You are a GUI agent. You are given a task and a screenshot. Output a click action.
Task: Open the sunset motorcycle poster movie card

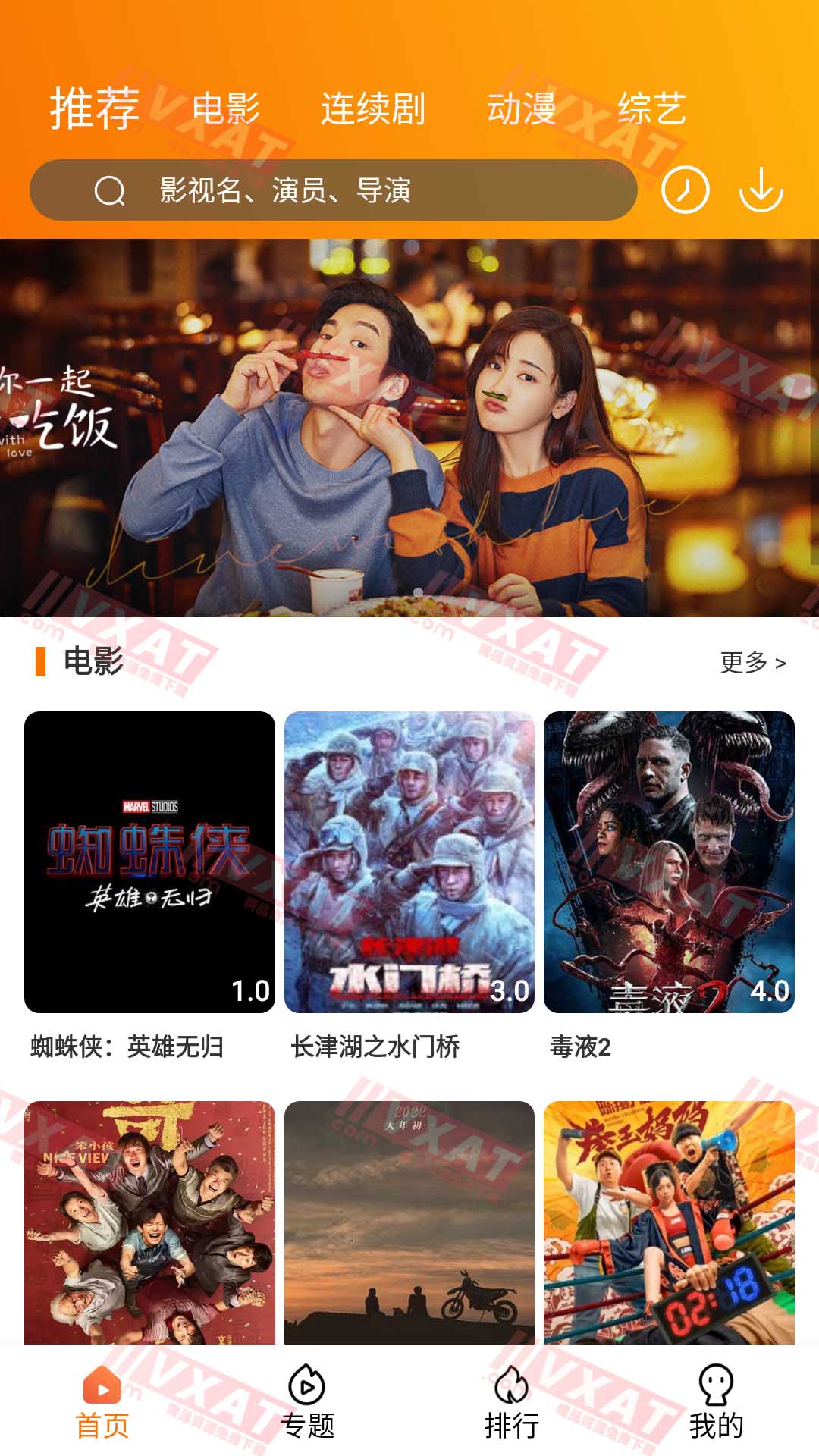coord(409,1222)
